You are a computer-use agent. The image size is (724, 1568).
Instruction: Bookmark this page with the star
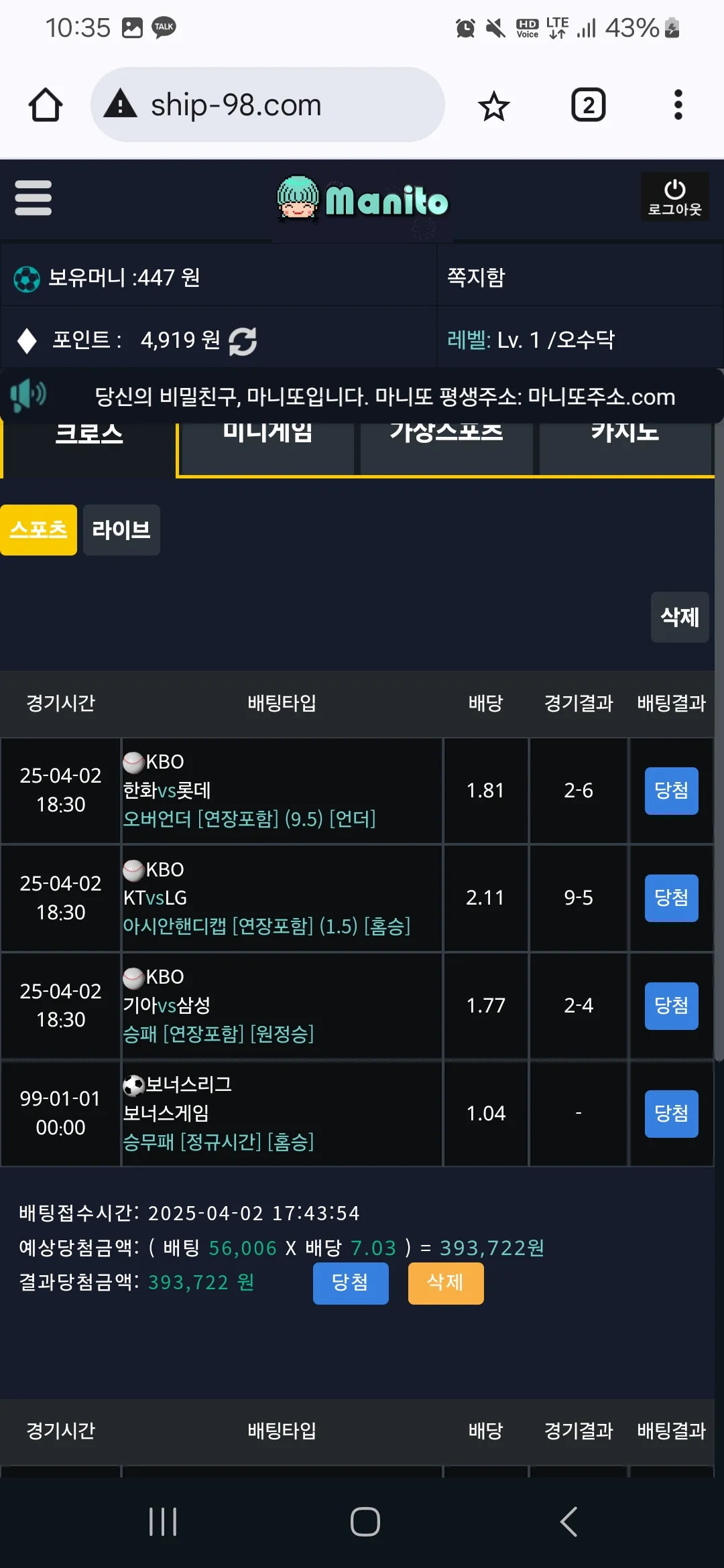[494, 105]
